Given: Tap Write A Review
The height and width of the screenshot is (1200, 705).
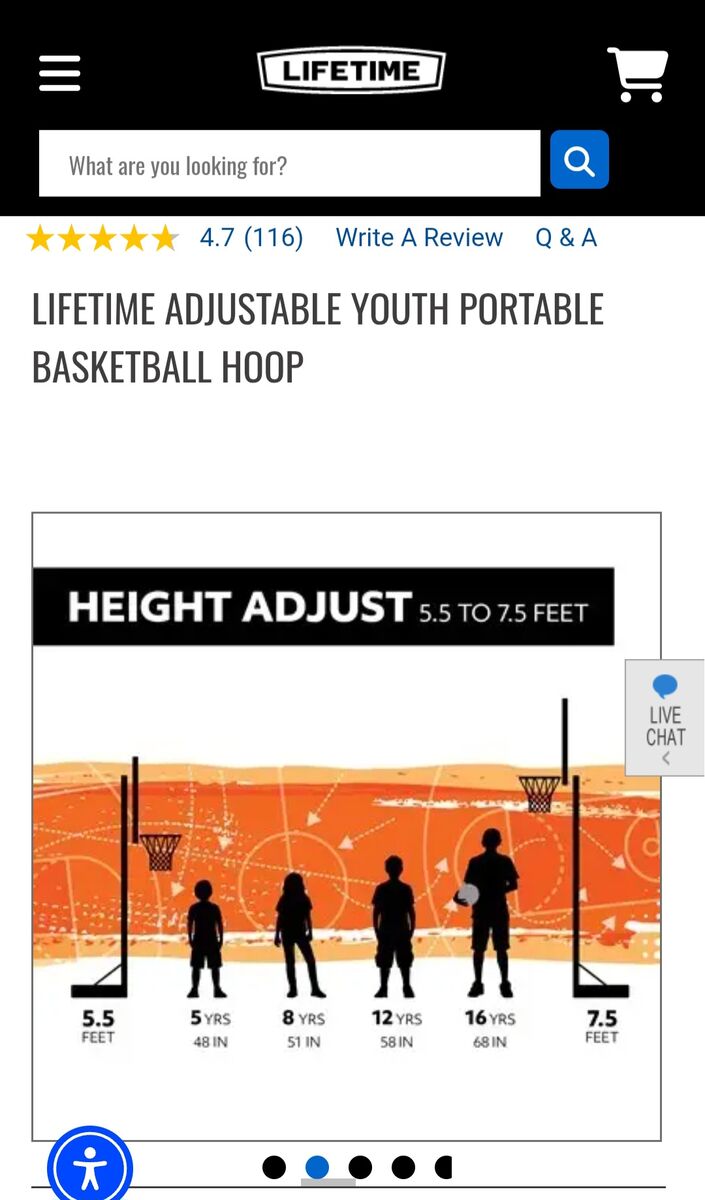Looking at the screenshot, I should [419, 237].
